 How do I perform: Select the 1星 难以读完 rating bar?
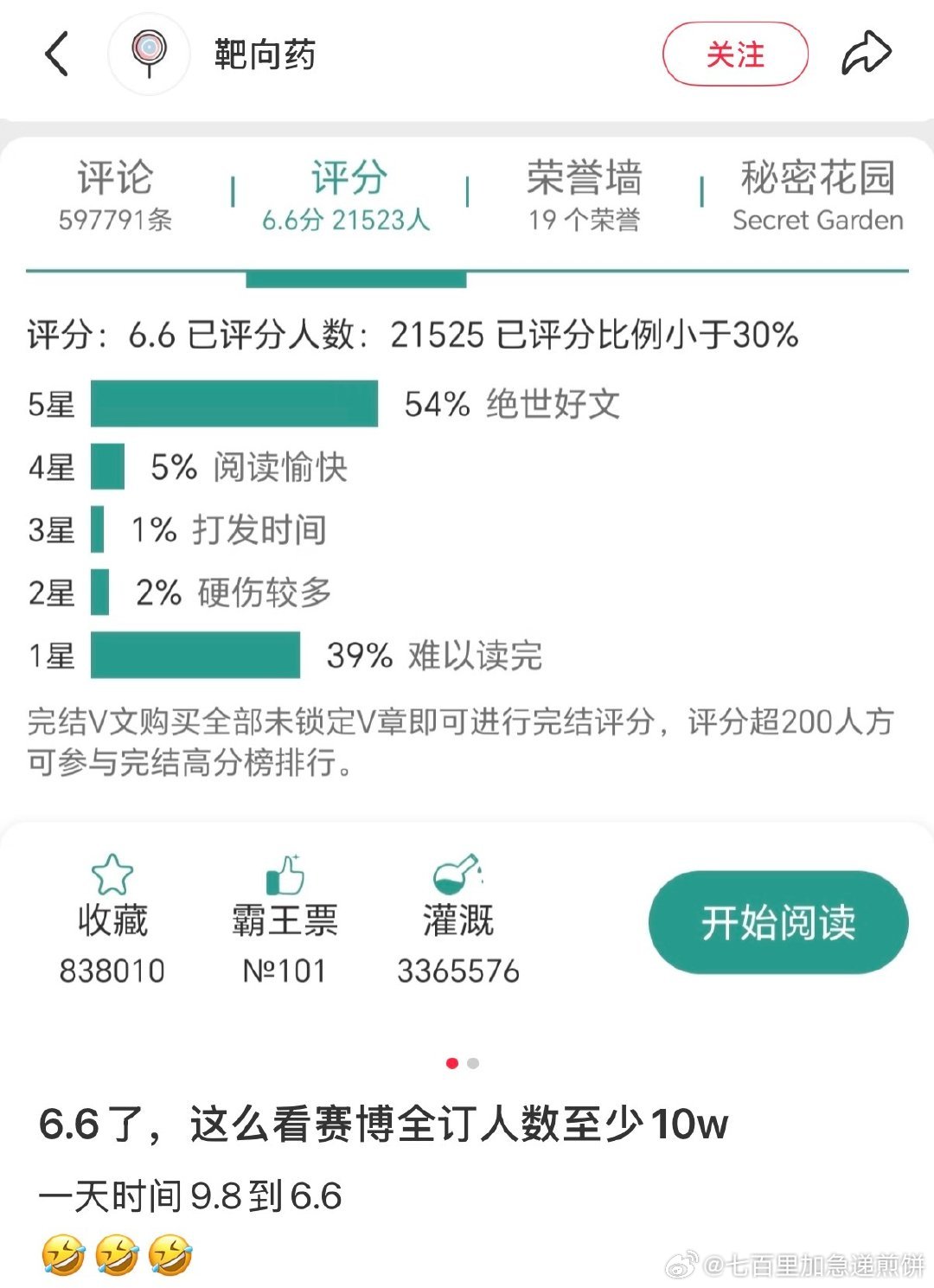click(x=195, y=656)
